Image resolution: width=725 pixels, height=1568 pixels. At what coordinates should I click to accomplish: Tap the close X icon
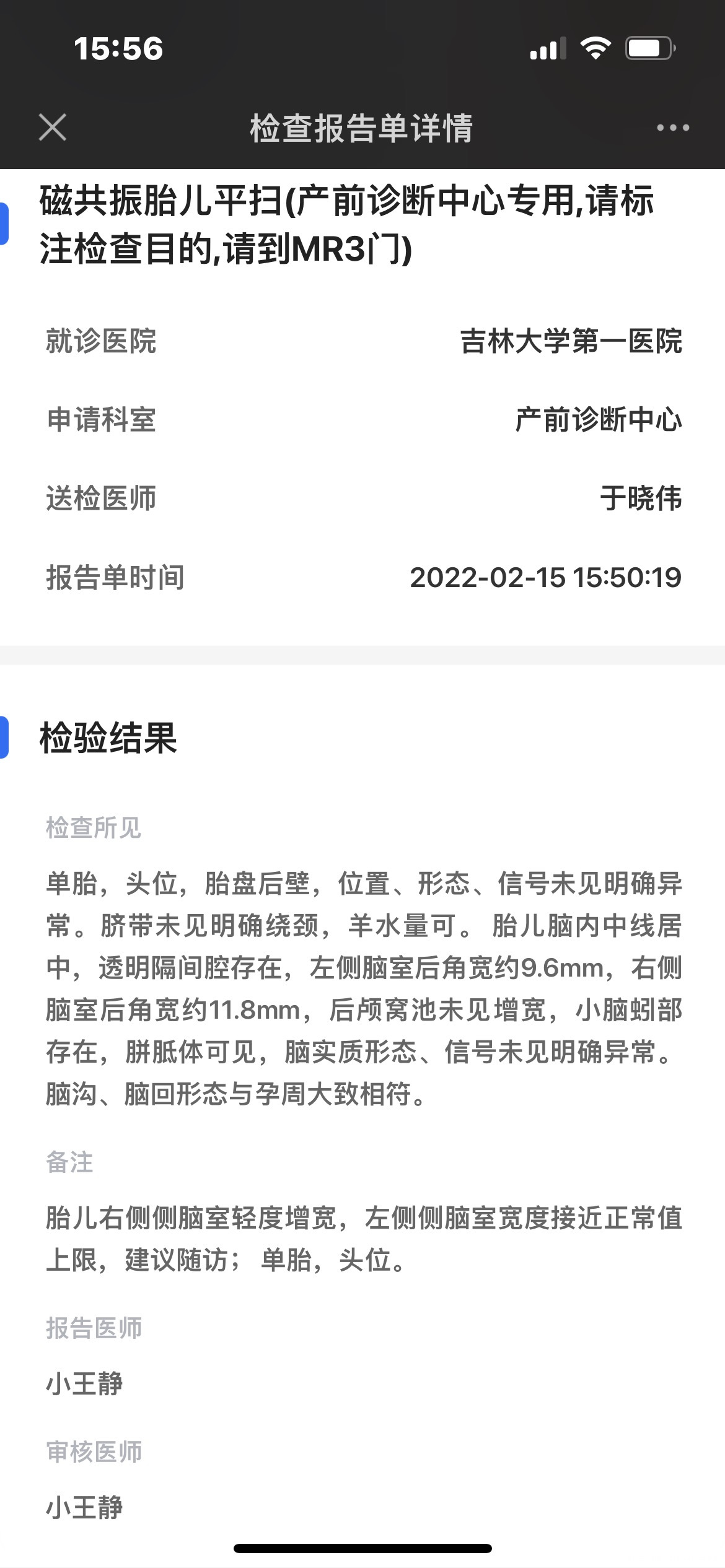(53, 128)
